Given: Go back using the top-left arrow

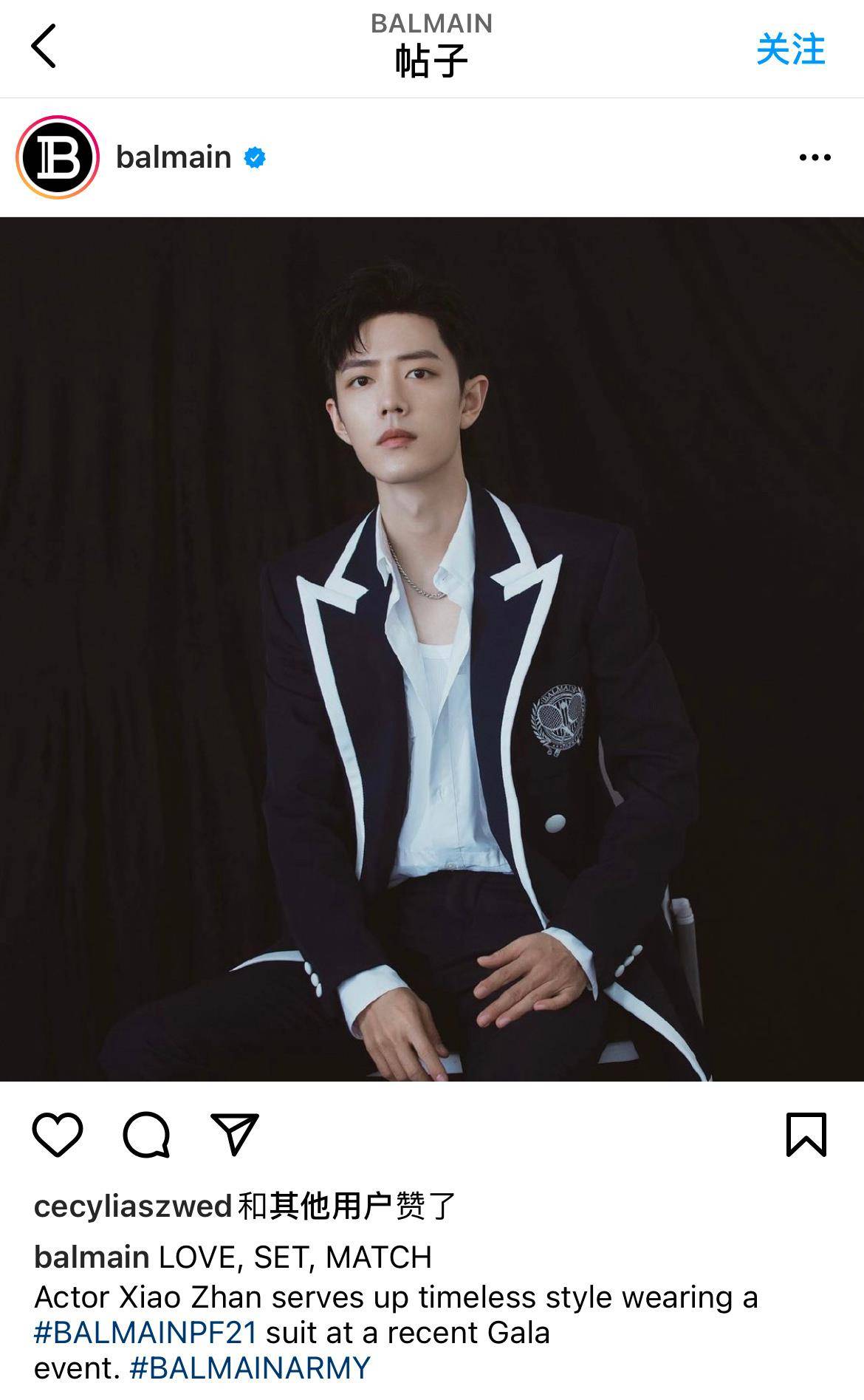Looking at the screenshot, I should pos(44,47).
